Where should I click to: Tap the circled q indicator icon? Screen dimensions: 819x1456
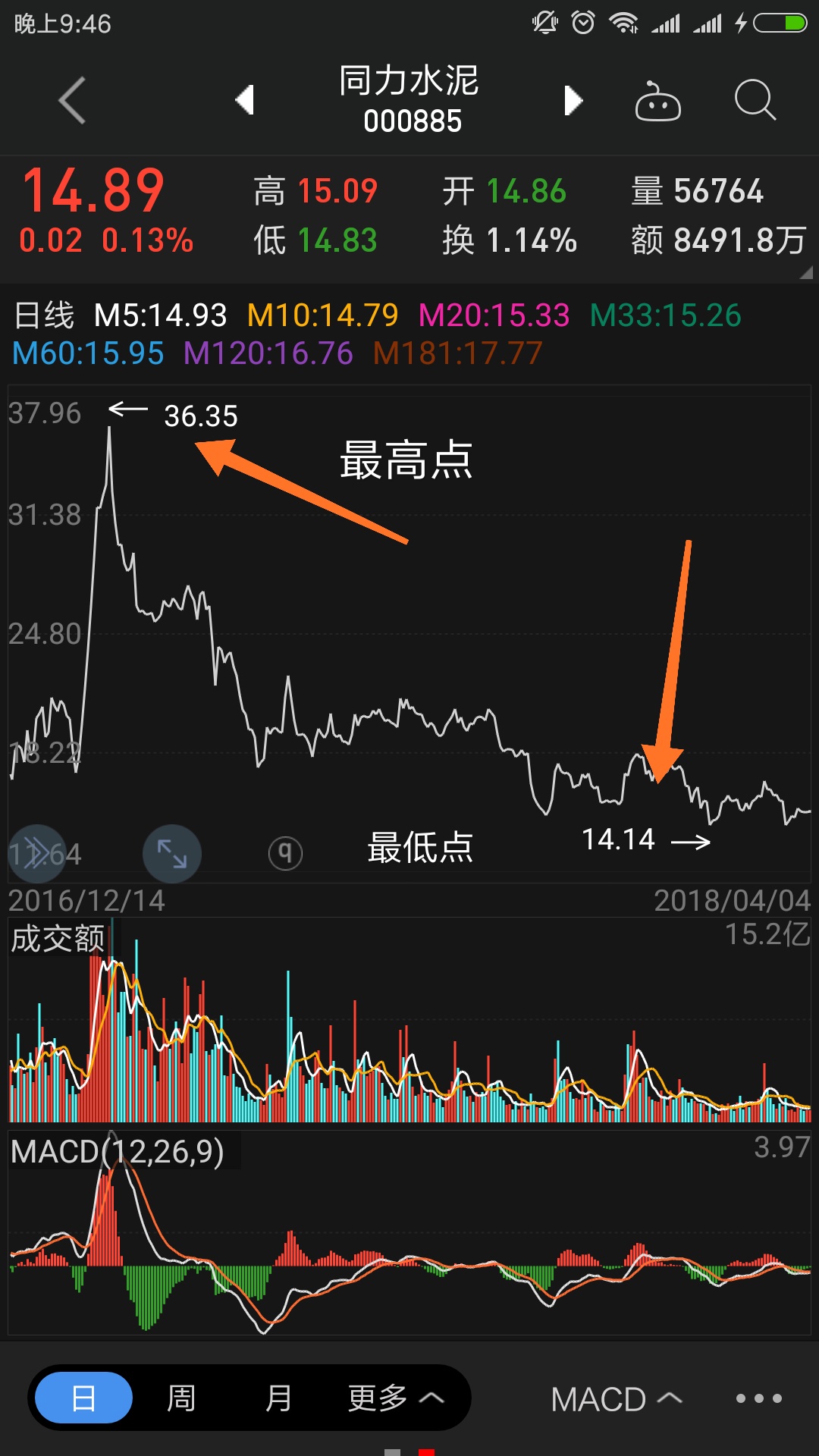[284, 852]
